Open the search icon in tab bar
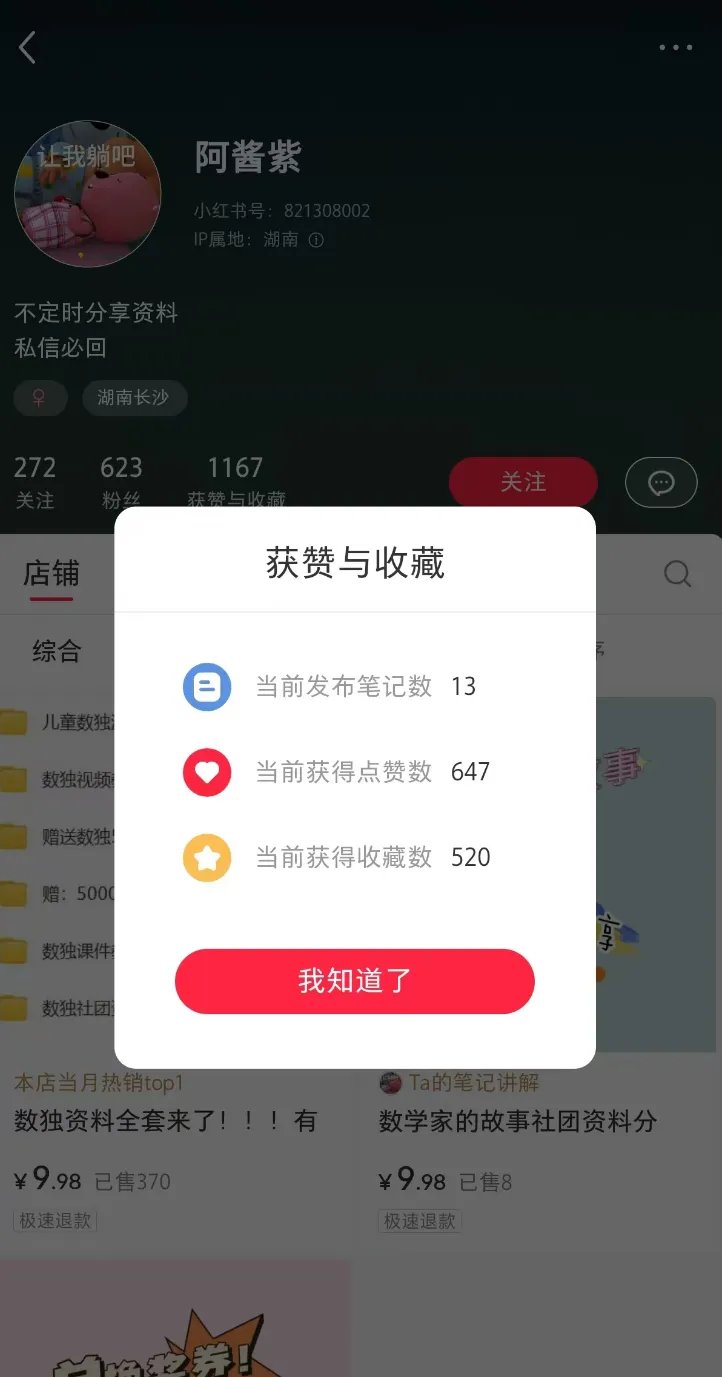 (x=677, y=573)
